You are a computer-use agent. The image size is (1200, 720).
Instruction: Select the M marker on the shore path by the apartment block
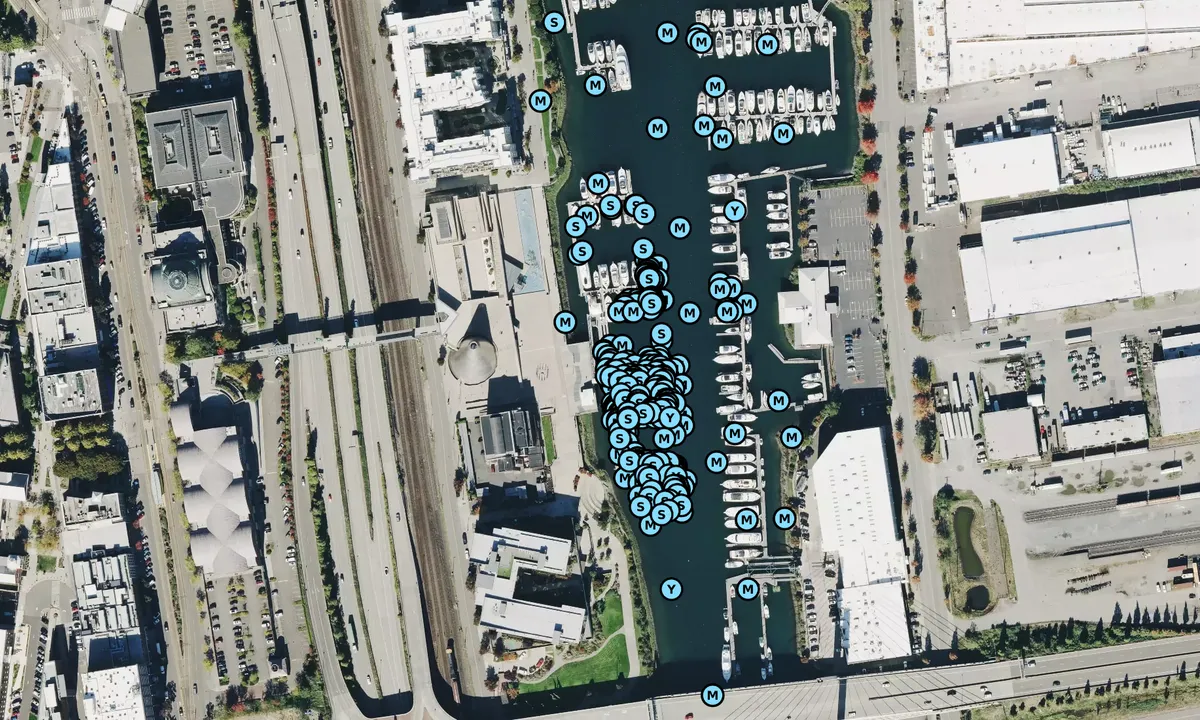540,100
